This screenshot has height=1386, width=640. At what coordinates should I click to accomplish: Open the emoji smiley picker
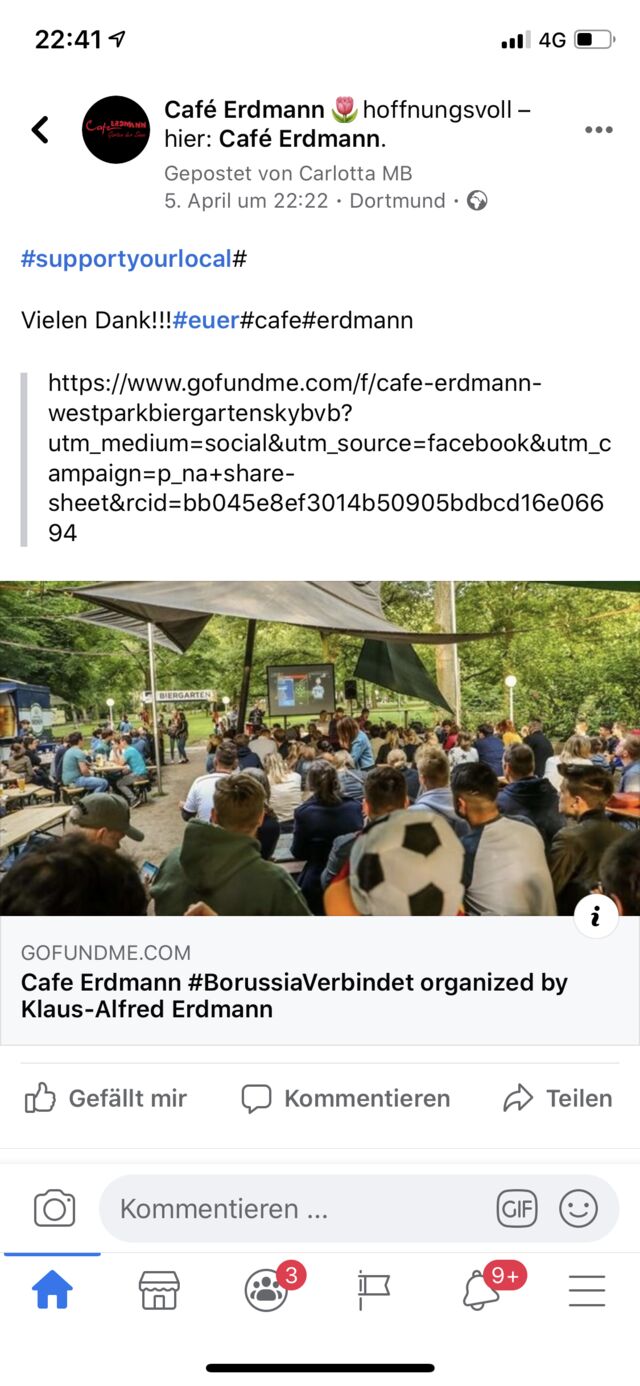tap(578, 1209)
